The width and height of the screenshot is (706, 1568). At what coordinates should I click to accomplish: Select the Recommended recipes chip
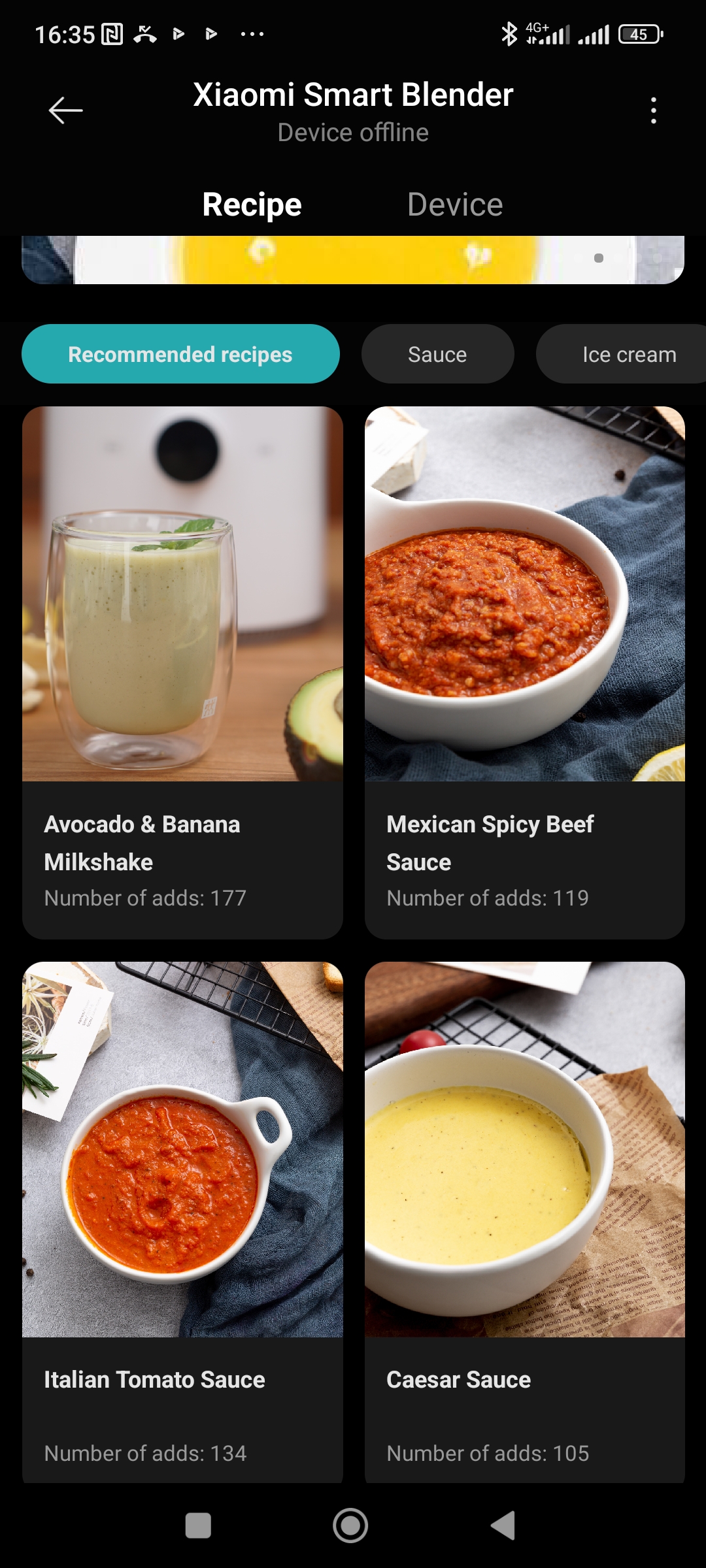(180, 354)
